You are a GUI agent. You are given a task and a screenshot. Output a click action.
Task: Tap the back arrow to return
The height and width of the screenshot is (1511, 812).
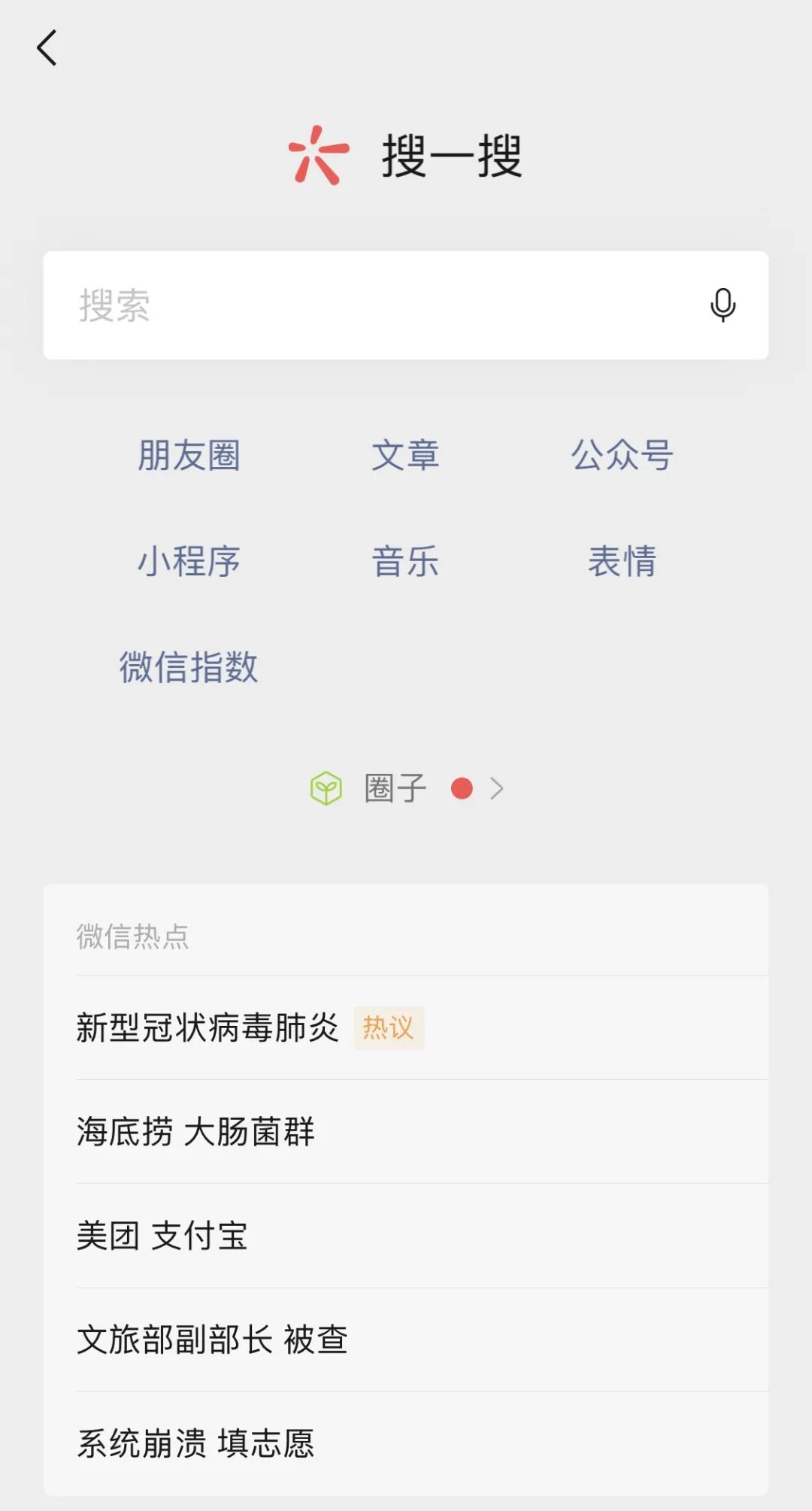click(47, 47)
